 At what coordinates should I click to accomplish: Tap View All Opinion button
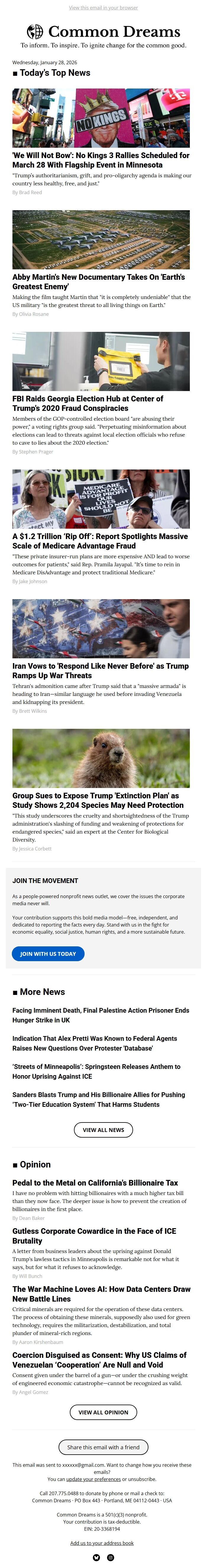pyautogui.click(x=103, y=1412)
